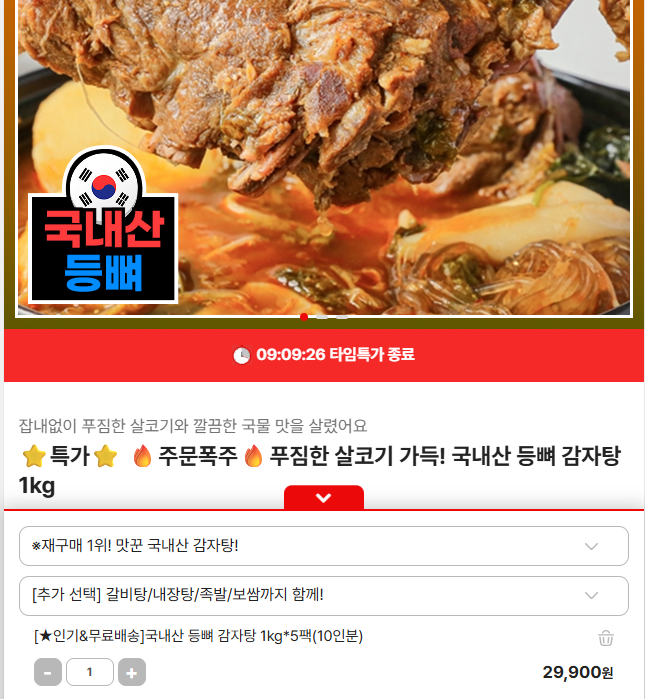Open the 국내산 등뼈 감자탕 product image

[x=323, y=160]
